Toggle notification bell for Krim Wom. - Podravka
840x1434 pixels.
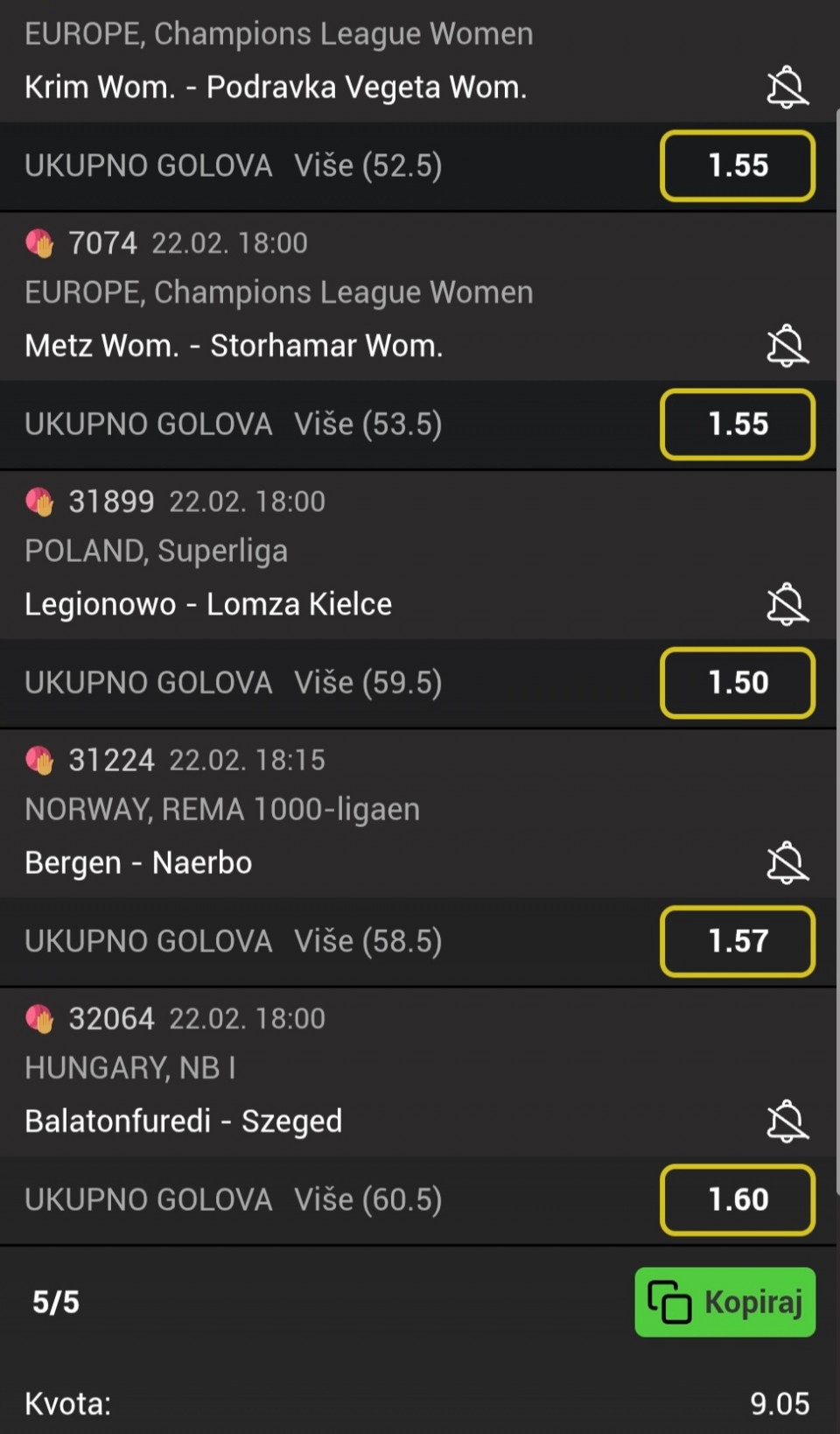(787, 87)
